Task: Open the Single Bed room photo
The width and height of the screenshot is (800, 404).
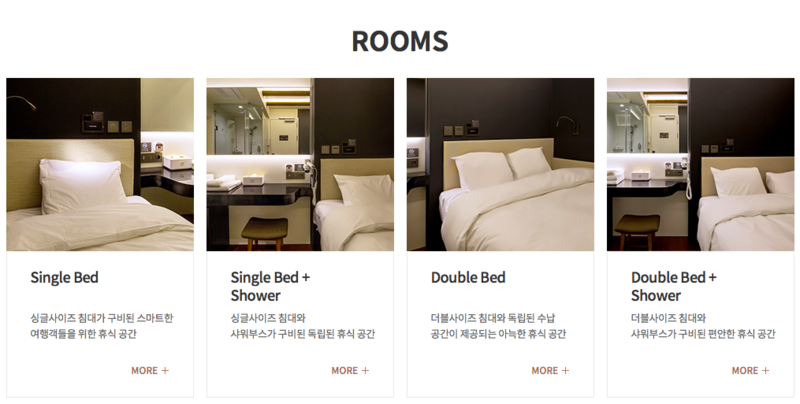Action: tap(100, 164)
